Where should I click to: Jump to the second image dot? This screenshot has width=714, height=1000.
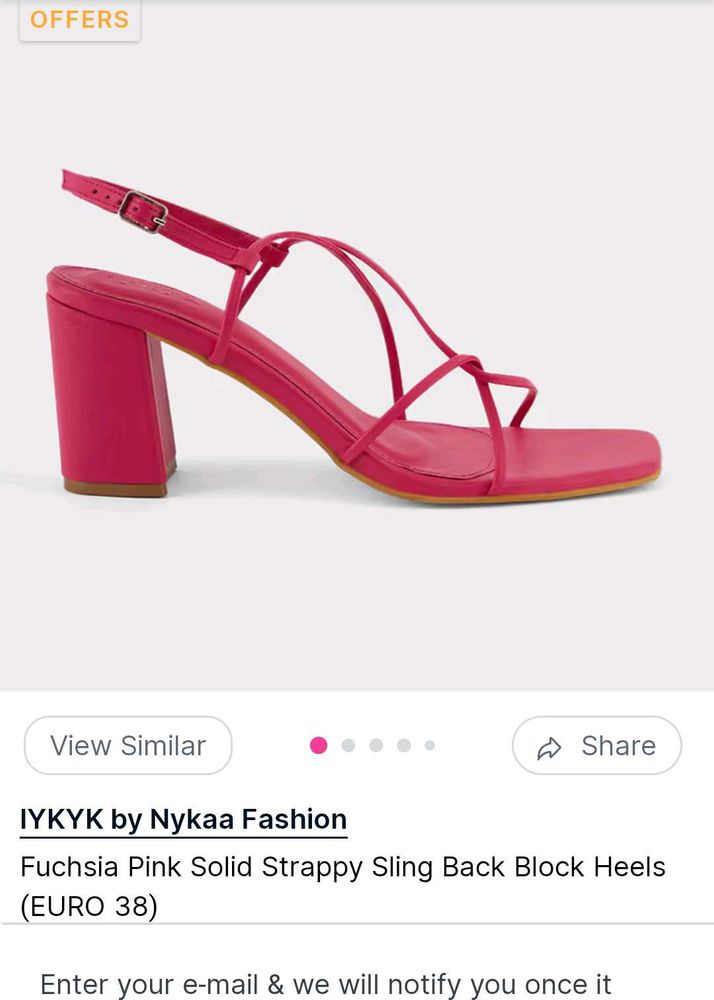tap(348, 745)
